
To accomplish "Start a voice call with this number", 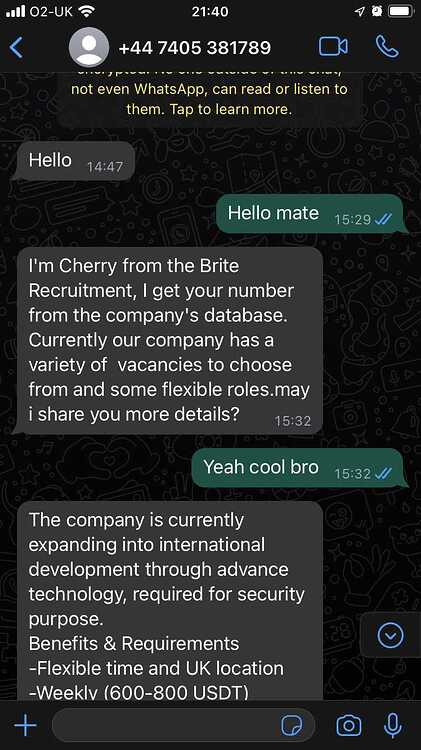I will click(x=387, y=47).
